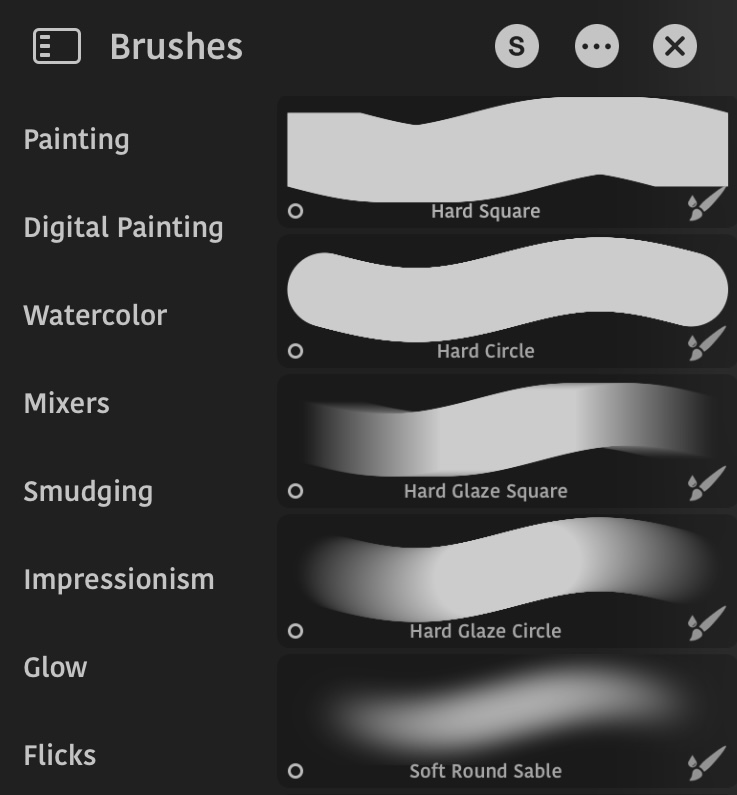Open the three-dot overflow menu
The image size is (737, 795).
[x=597, y=46]
